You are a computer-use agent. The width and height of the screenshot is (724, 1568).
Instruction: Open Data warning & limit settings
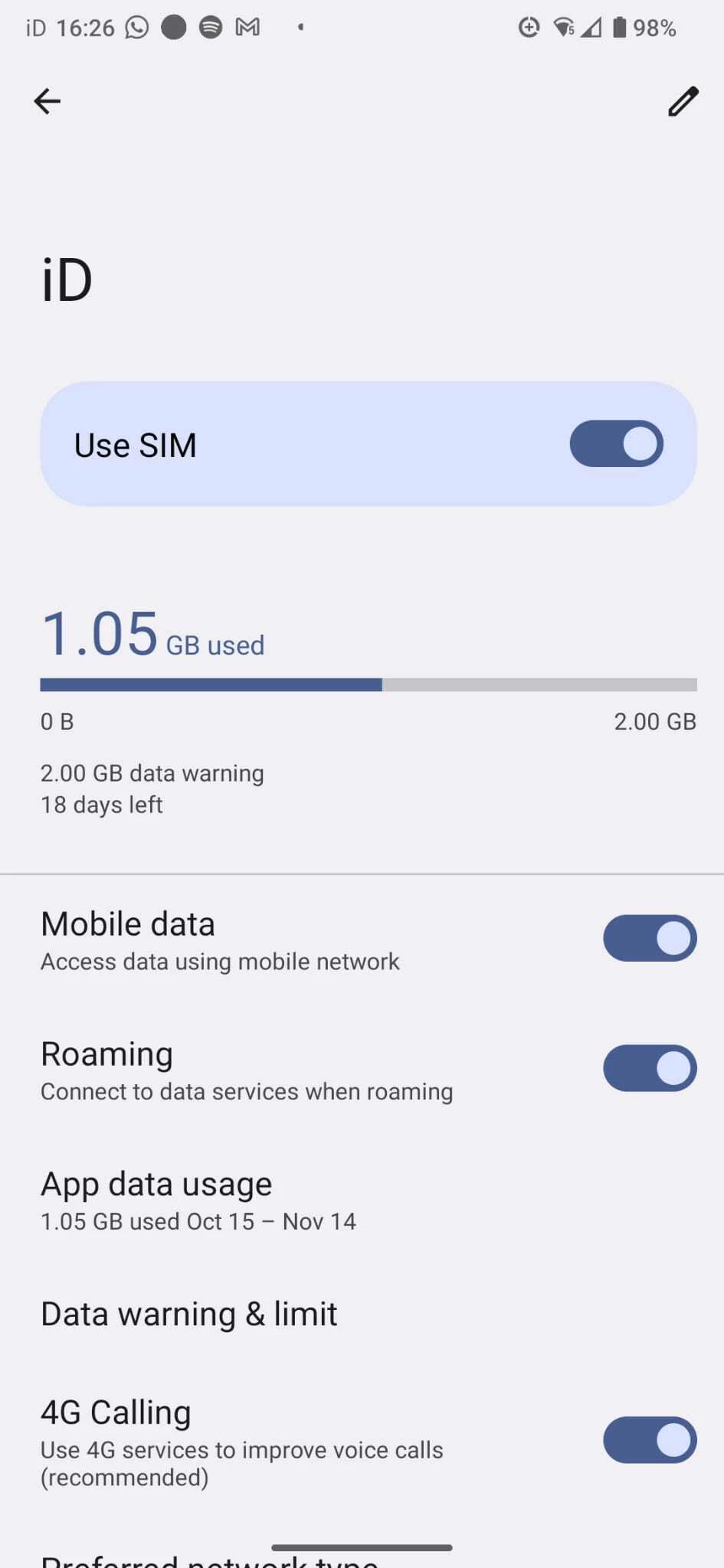click(189, 1314)
